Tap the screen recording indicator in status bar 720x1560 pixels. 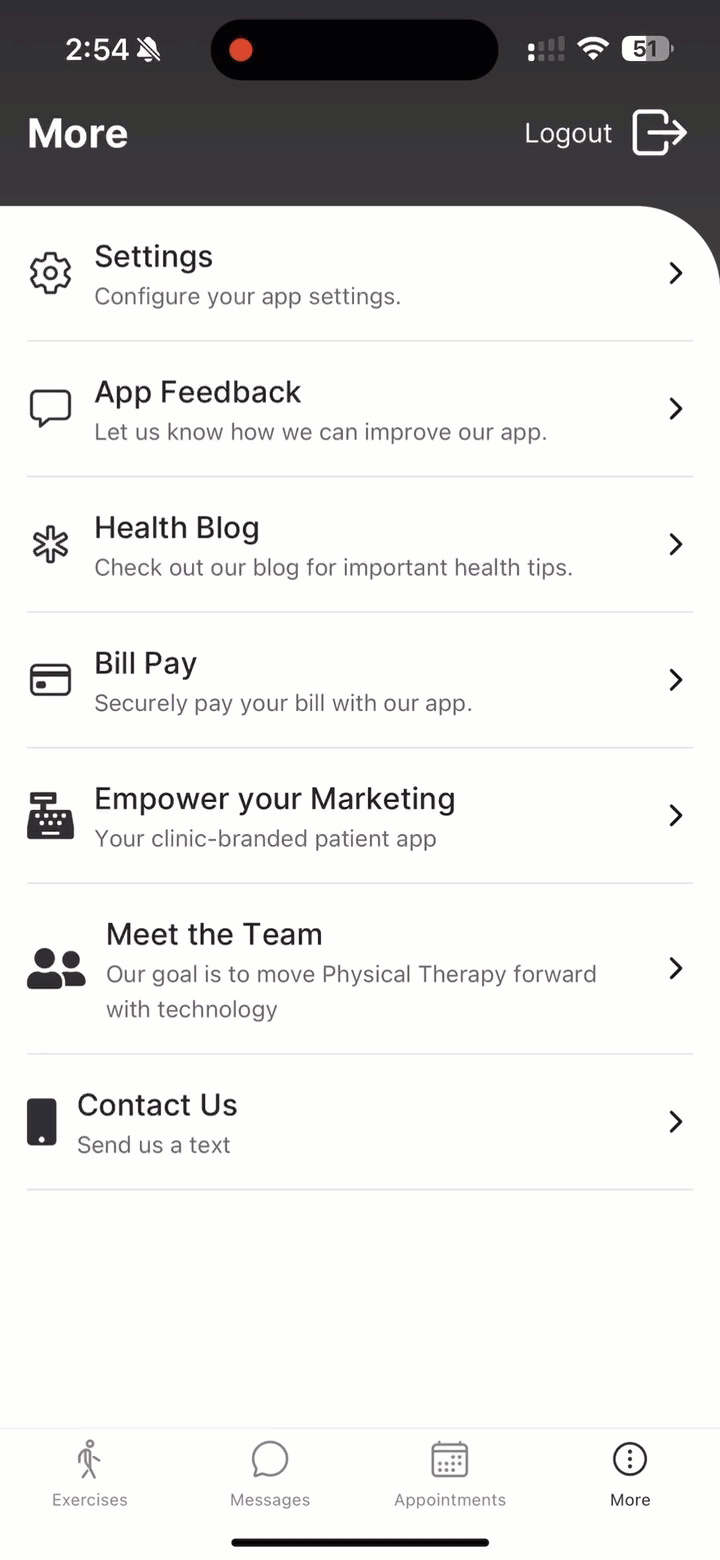(x=240, y=49)
